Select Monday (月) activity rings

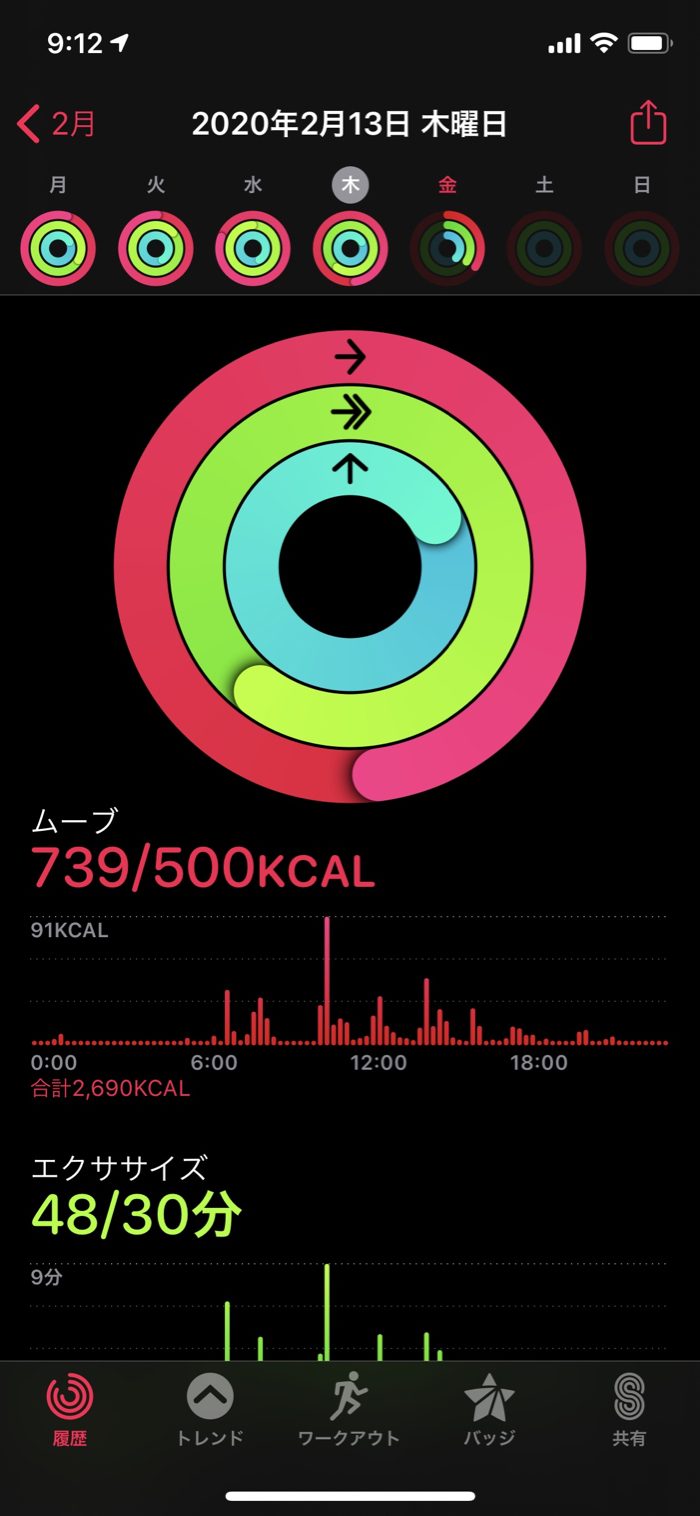[x=58, y=248]
